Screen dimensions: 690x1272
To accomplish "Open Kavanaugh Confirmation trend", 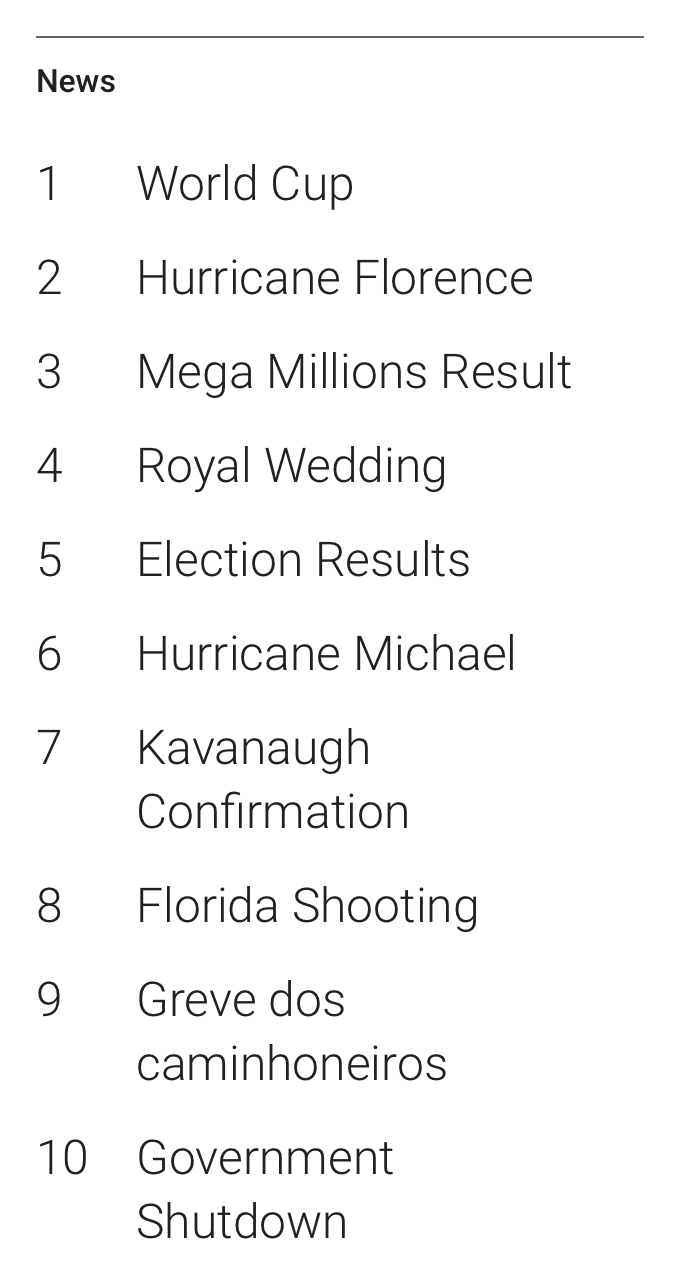I will point(273,780).
